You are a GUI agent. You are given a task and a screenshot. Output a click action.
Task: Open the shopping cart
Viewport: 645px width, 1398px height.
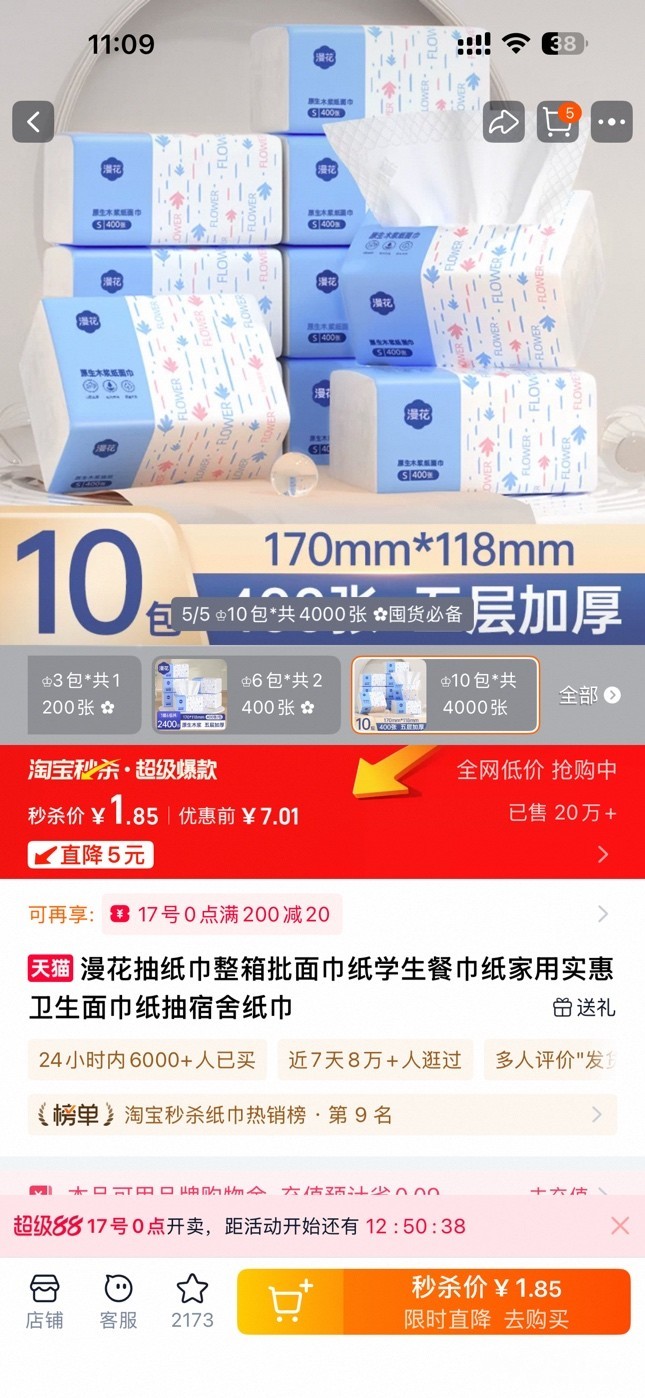[x=559, y=122]
